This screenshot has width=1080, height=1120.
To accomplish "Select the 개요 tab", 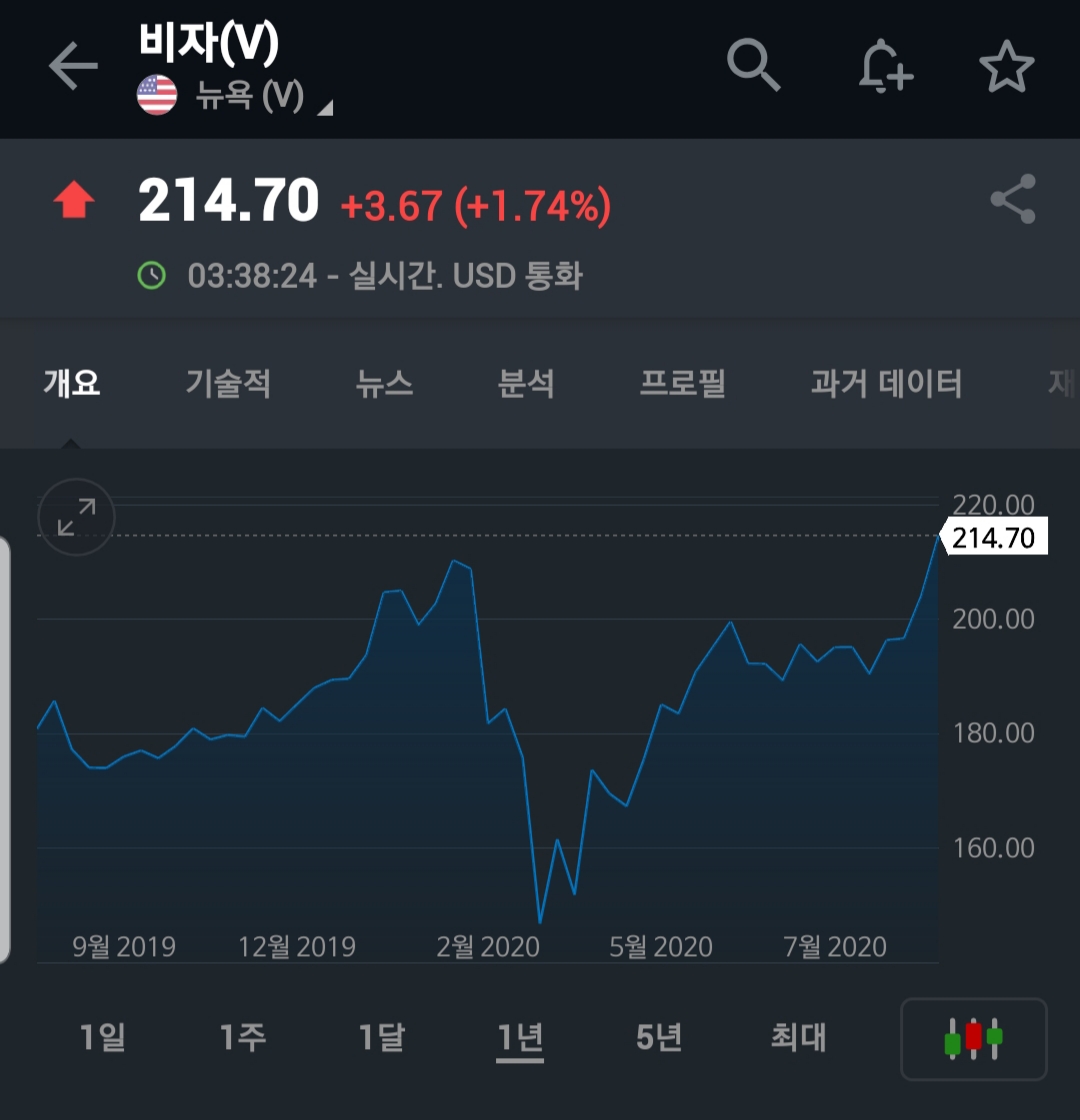I will pos(71,383).
